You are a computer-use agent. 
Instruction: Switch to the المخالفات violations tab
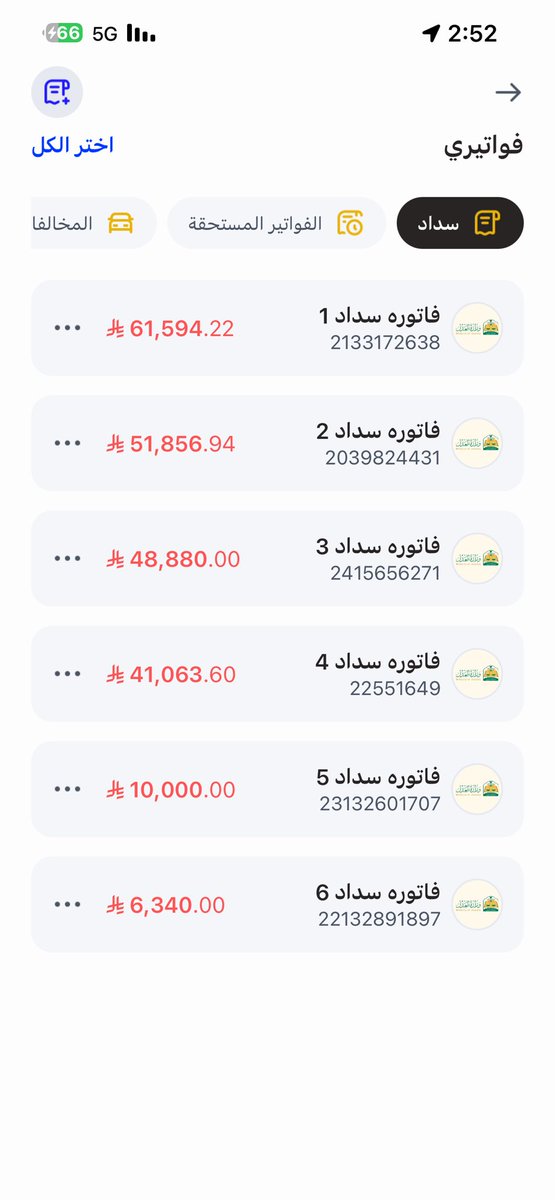click(x=94, y=223)
